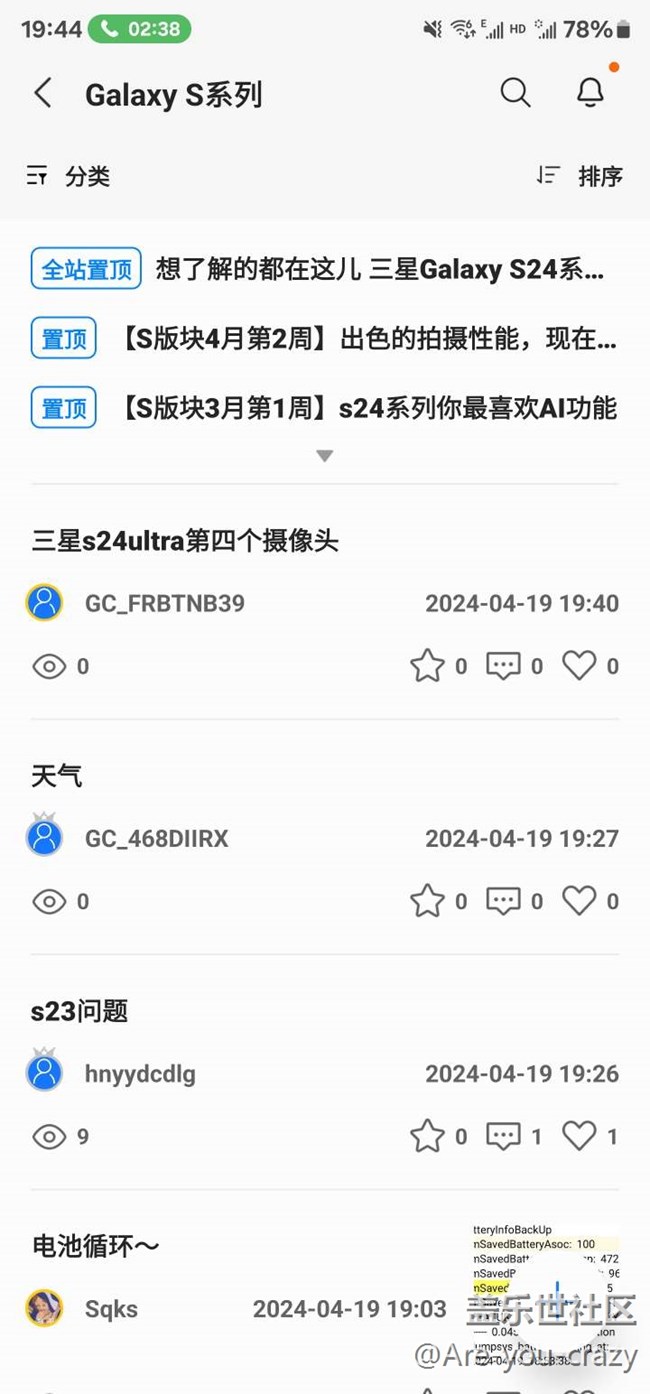The width and height of the screenshot is (650, 1394).
Task: Open the pinned S版块3月第1周 post
Action: [x=368, y=408]
